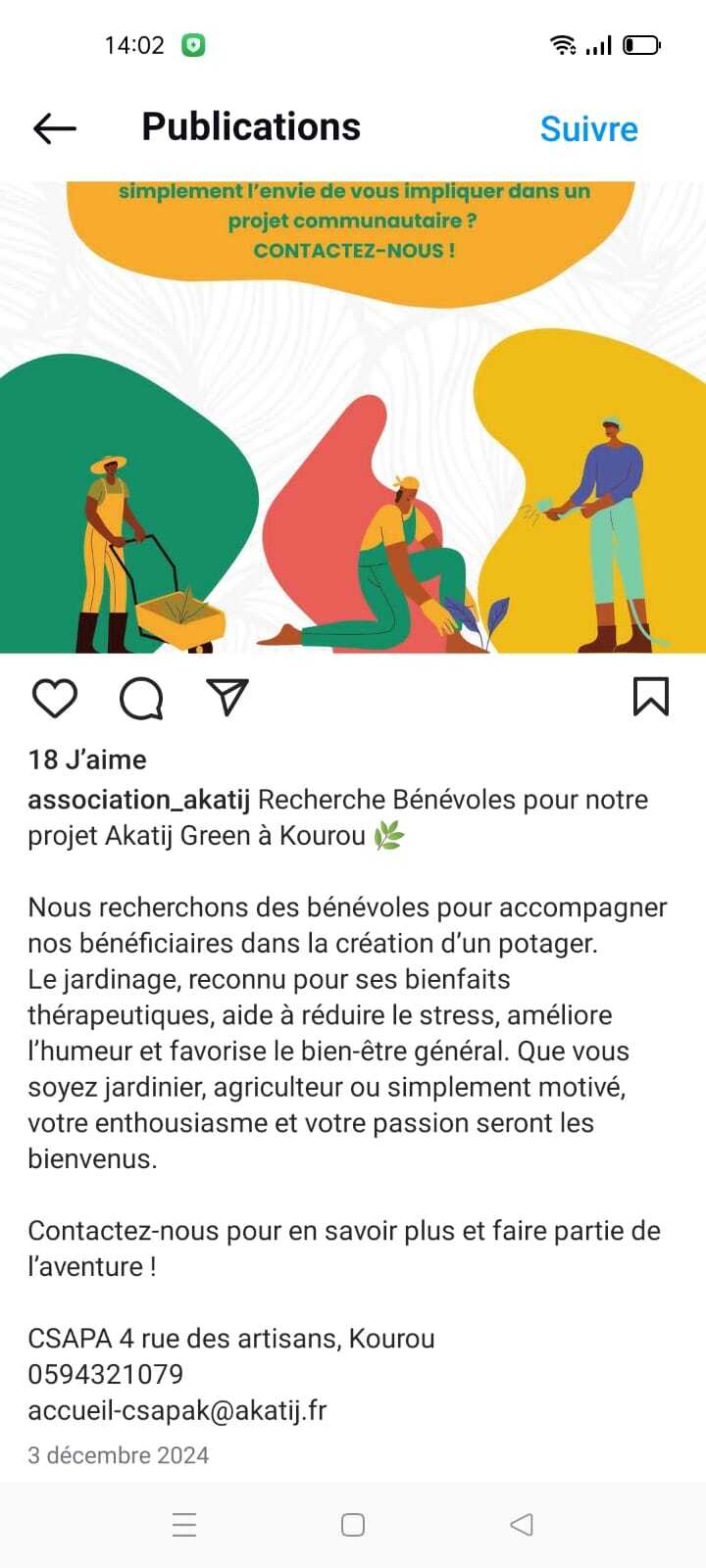
Task: Save the post with the bookmark icon
Action: pyautogui.click(x=651, y=698)
